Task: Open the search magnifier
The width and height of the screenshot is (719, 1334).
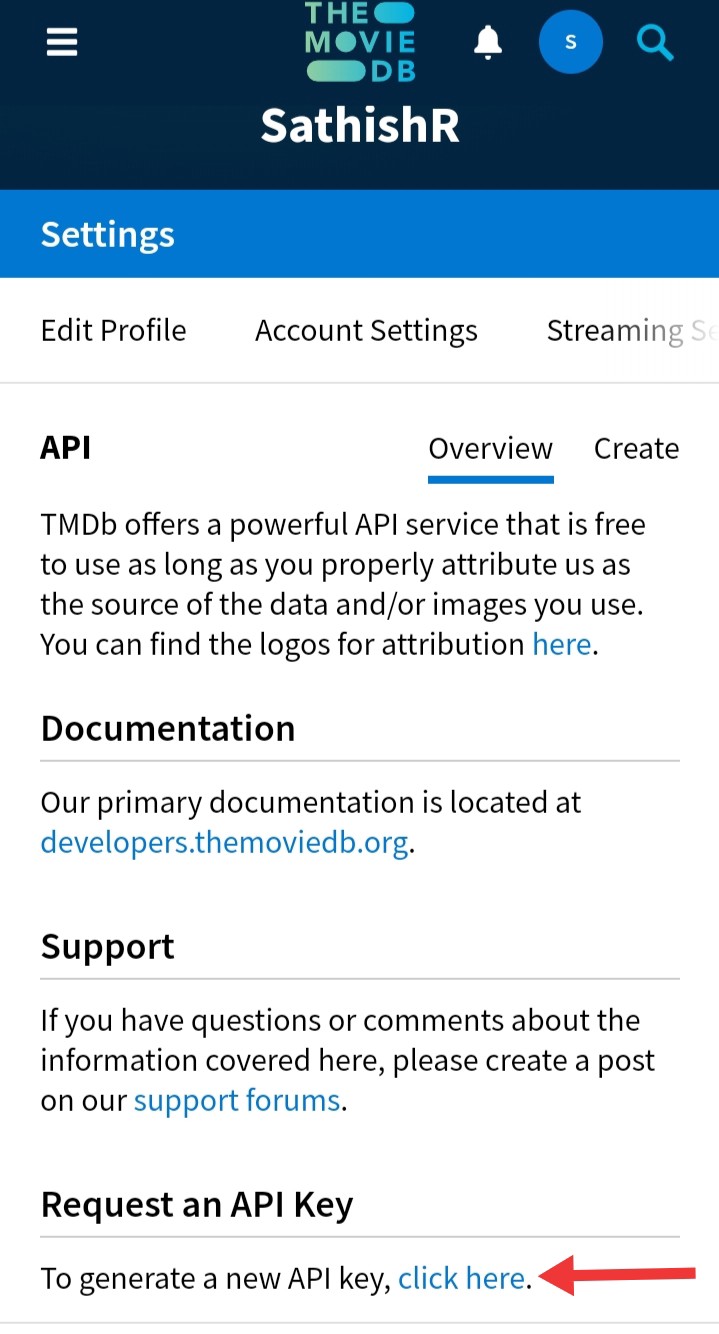Action: [x=655, y=42]
